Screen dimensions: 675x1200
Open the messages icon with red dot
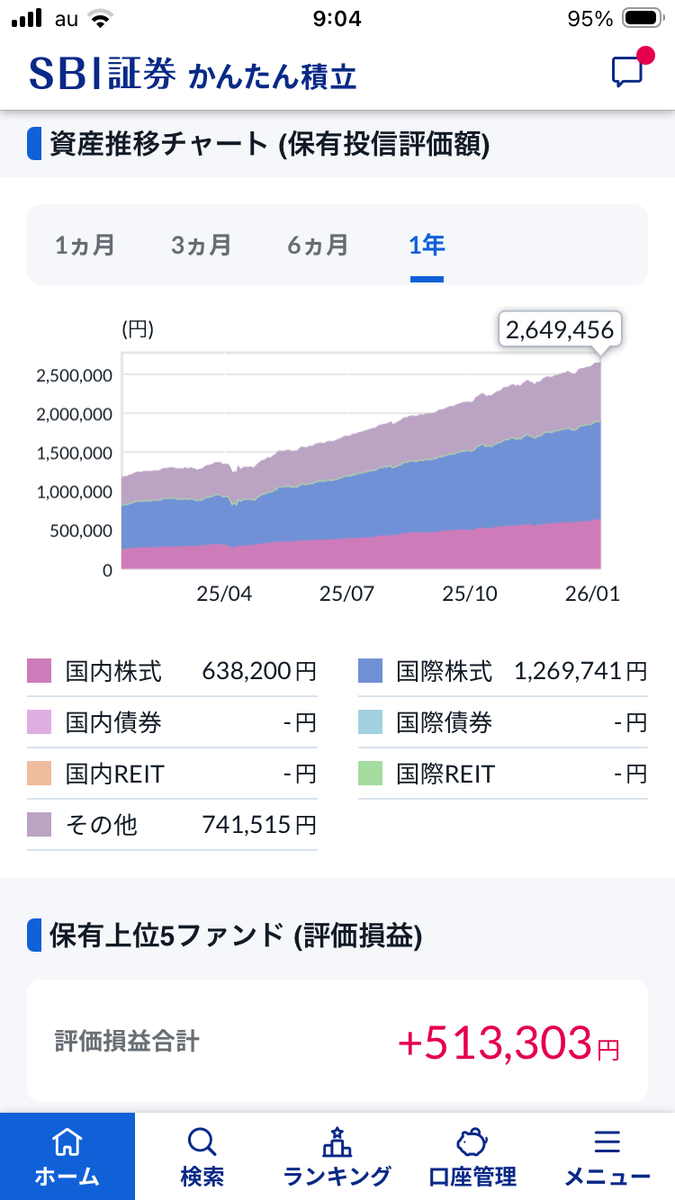pyautogui.click(x=628, y=72)
